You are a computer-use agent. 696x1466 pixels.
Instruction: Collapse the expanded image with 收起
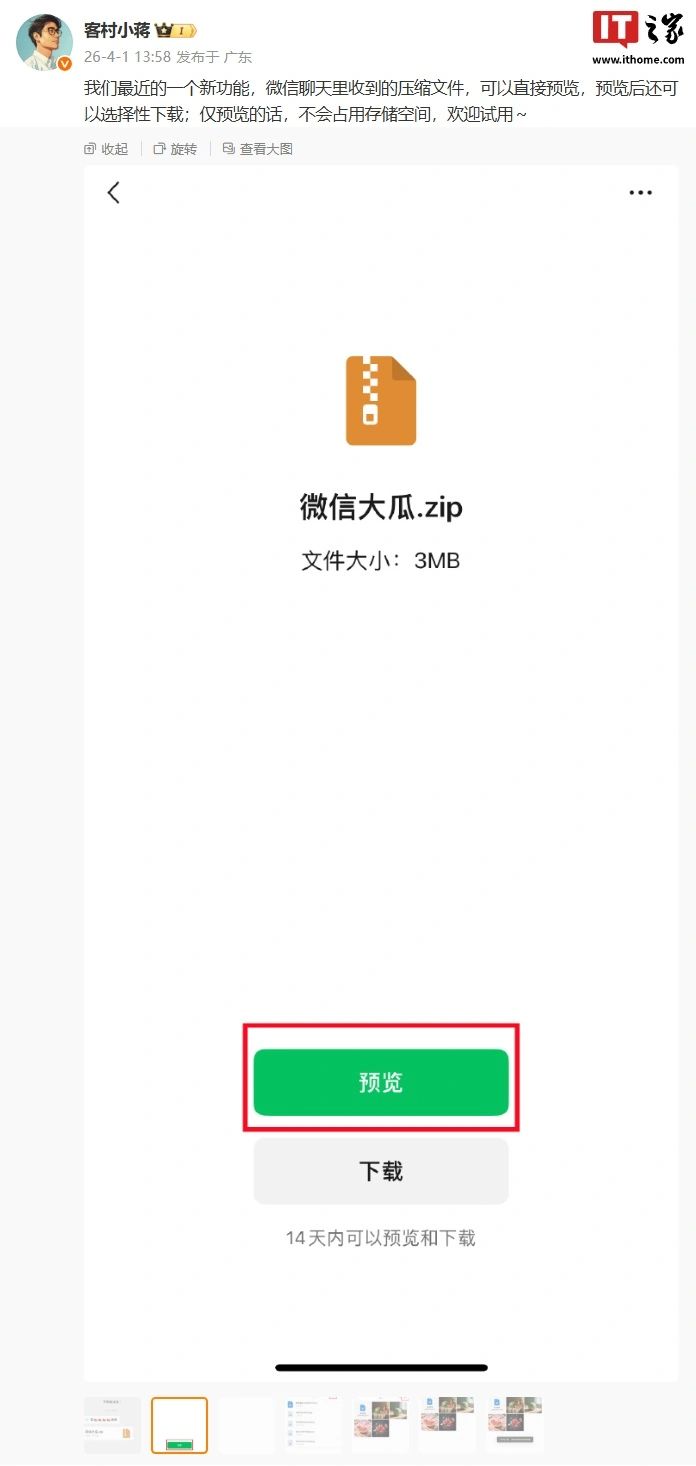pyautogui.click(x=106, y=149)
